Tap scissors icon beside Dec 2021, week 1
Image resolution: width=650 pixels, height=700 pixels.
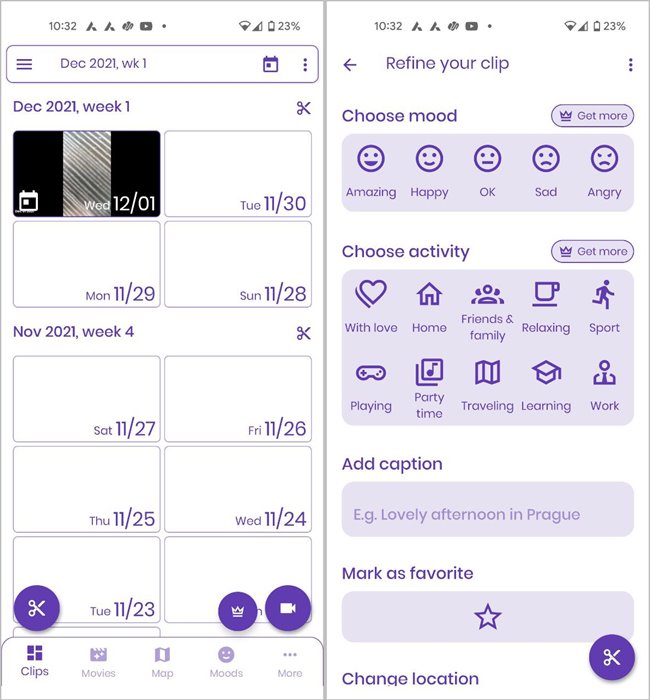point(304,108)
